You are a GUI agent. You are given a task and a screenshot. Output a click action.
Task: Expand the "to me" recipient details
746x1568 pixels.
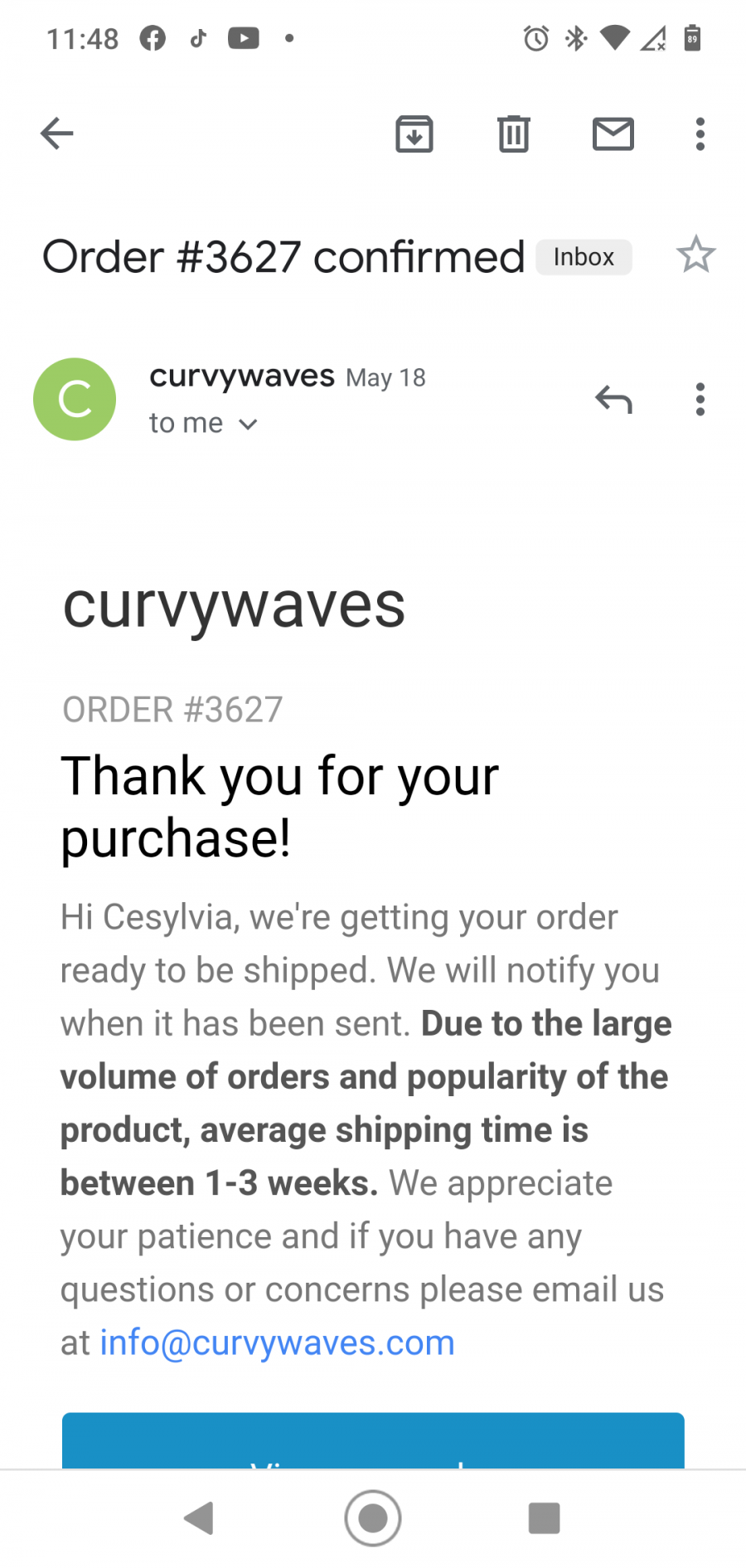click(203, 424)
